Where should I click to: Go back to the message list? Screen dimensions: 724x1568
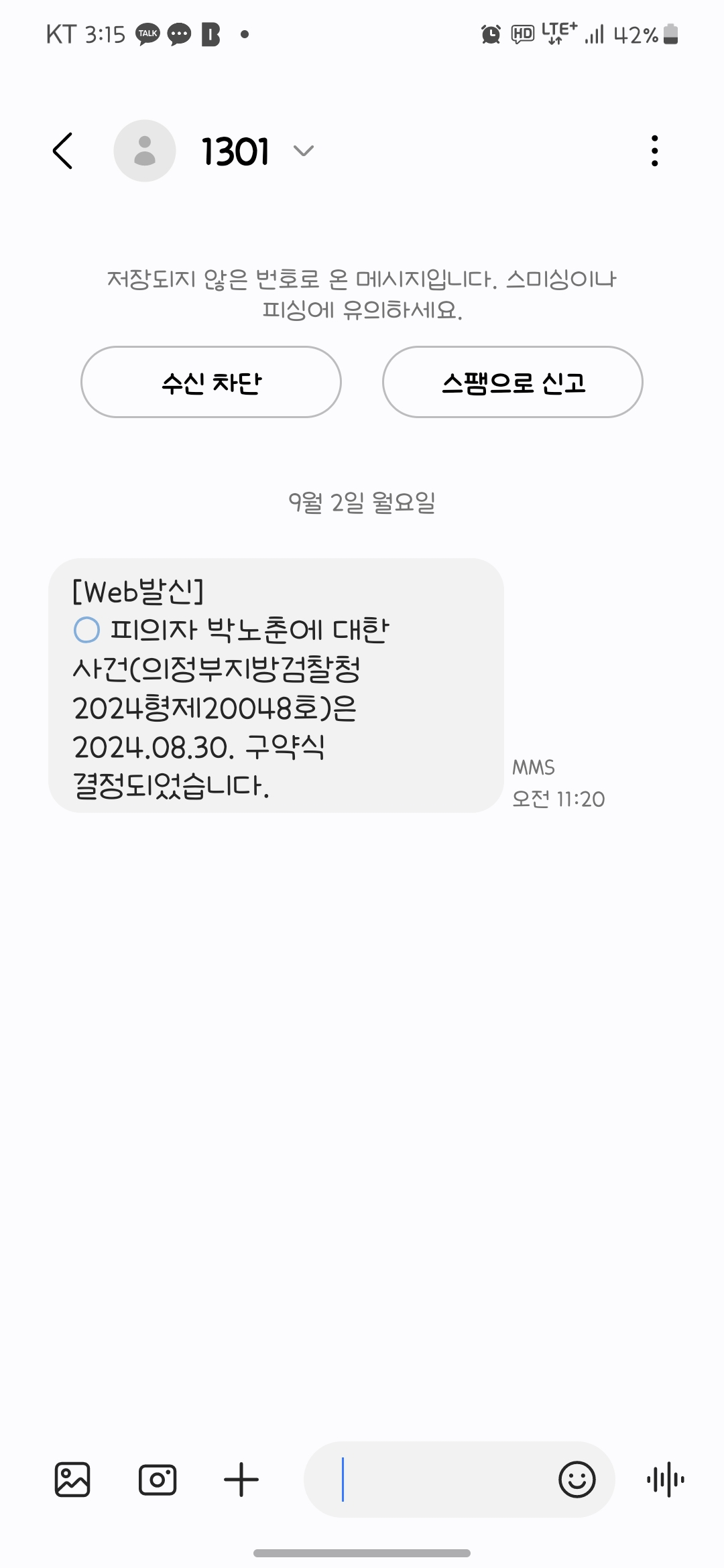[63, 151]
